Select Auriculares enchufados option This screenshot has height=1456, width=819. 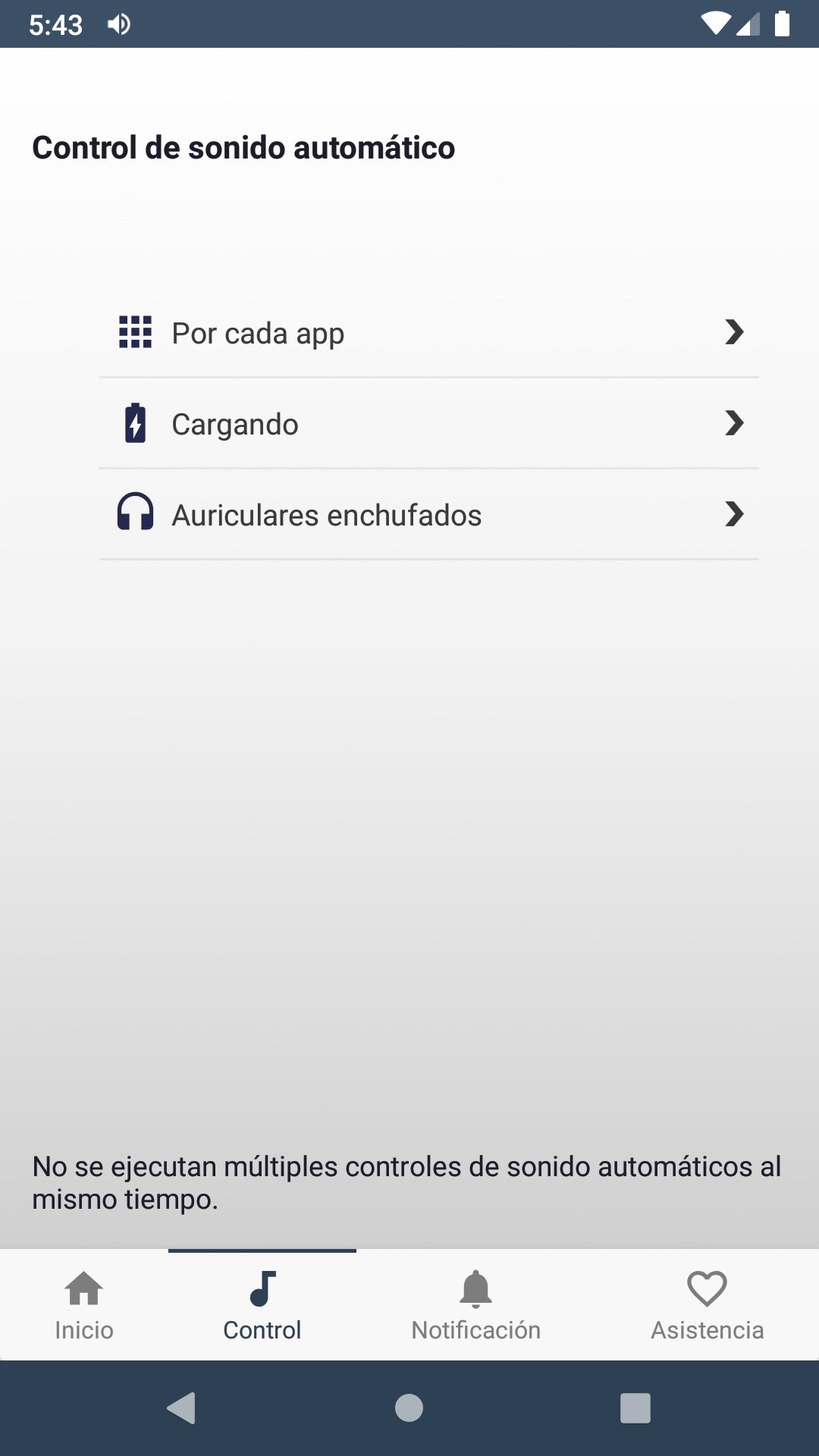tap(428, 515)
